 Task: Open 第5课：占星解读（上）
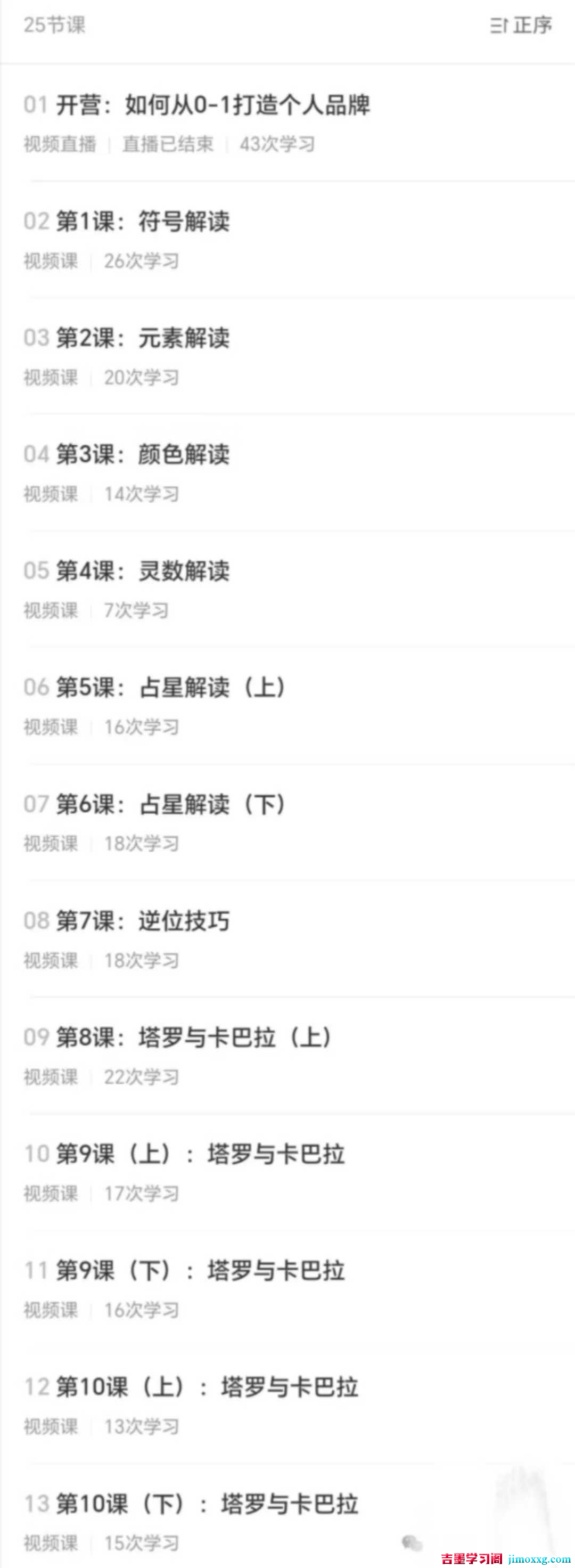pyautogui.click(x=170, y=688)
